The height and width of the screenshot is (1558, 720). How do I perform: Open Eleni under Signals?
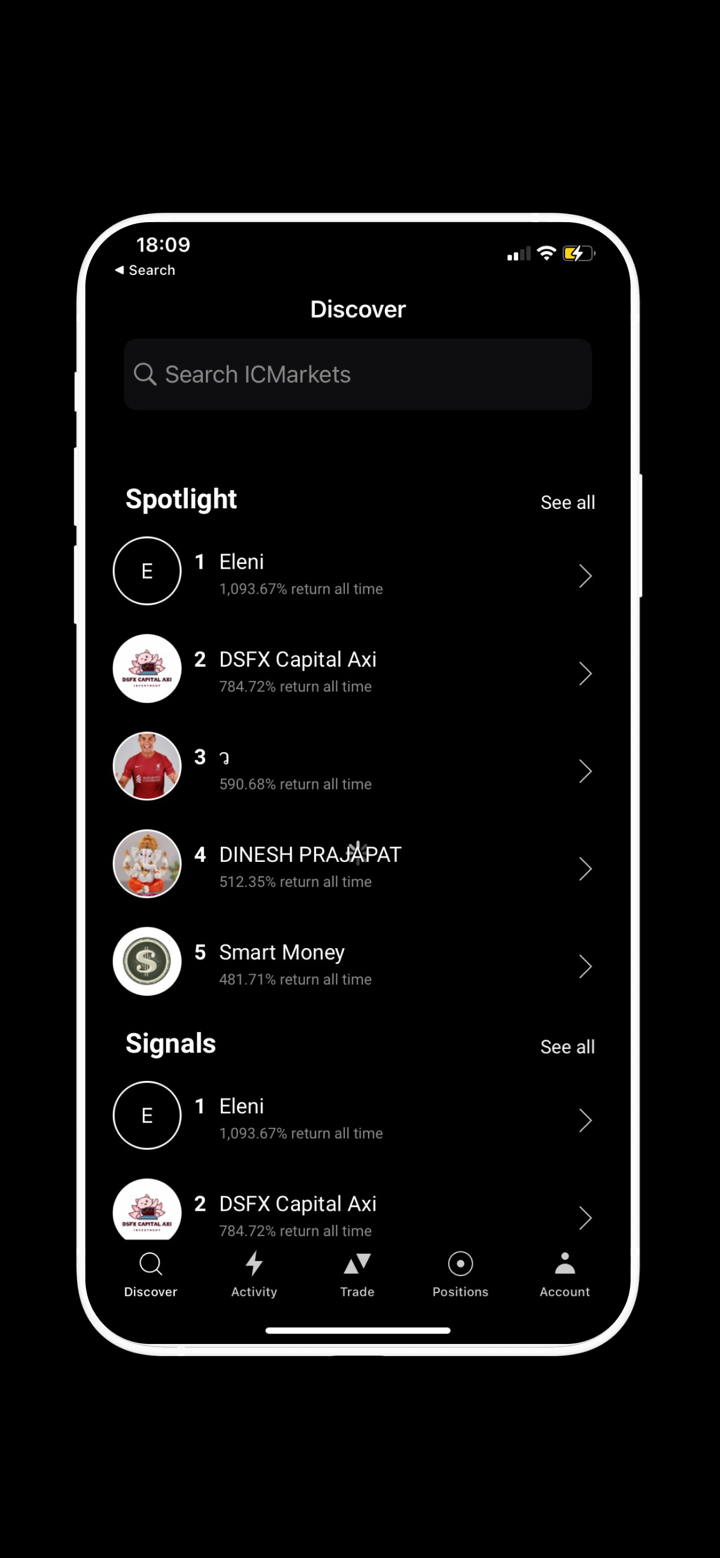357,1118
